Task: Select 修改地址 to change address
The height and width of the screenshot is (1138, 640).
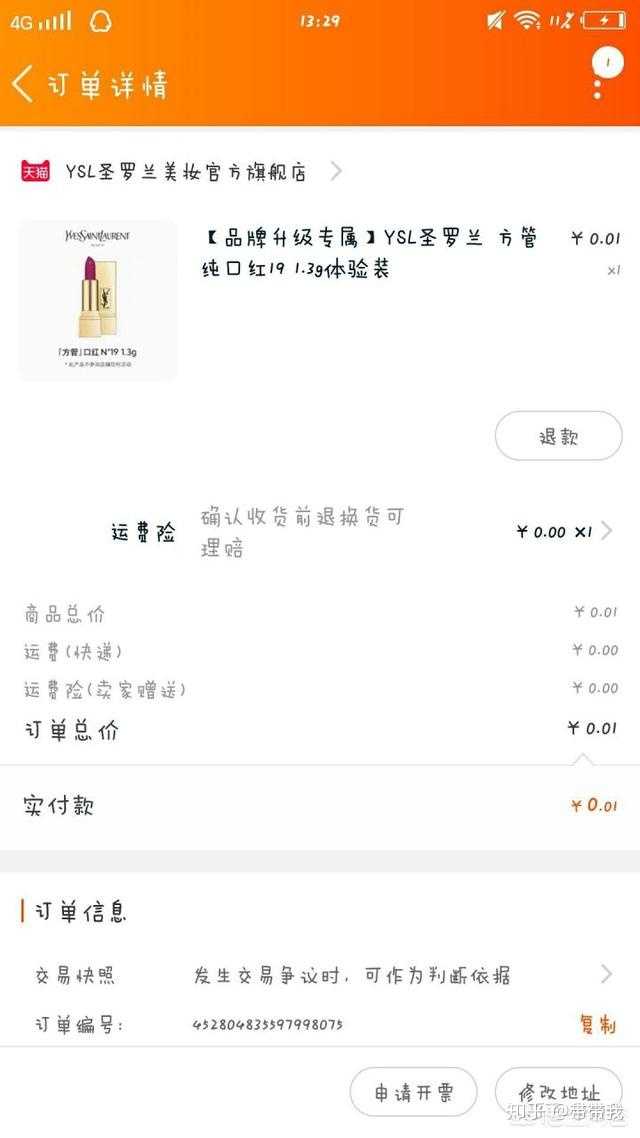Action: coord(558,1092)
